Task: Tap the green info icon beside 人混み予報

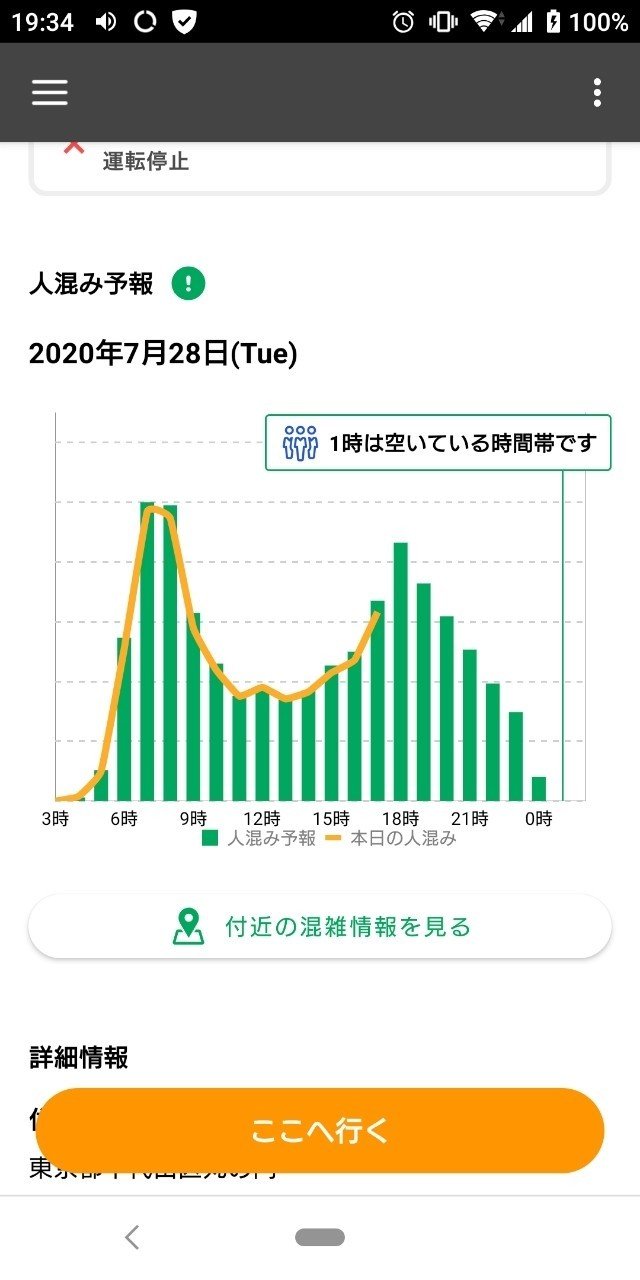Action: [x=188, y=284]
